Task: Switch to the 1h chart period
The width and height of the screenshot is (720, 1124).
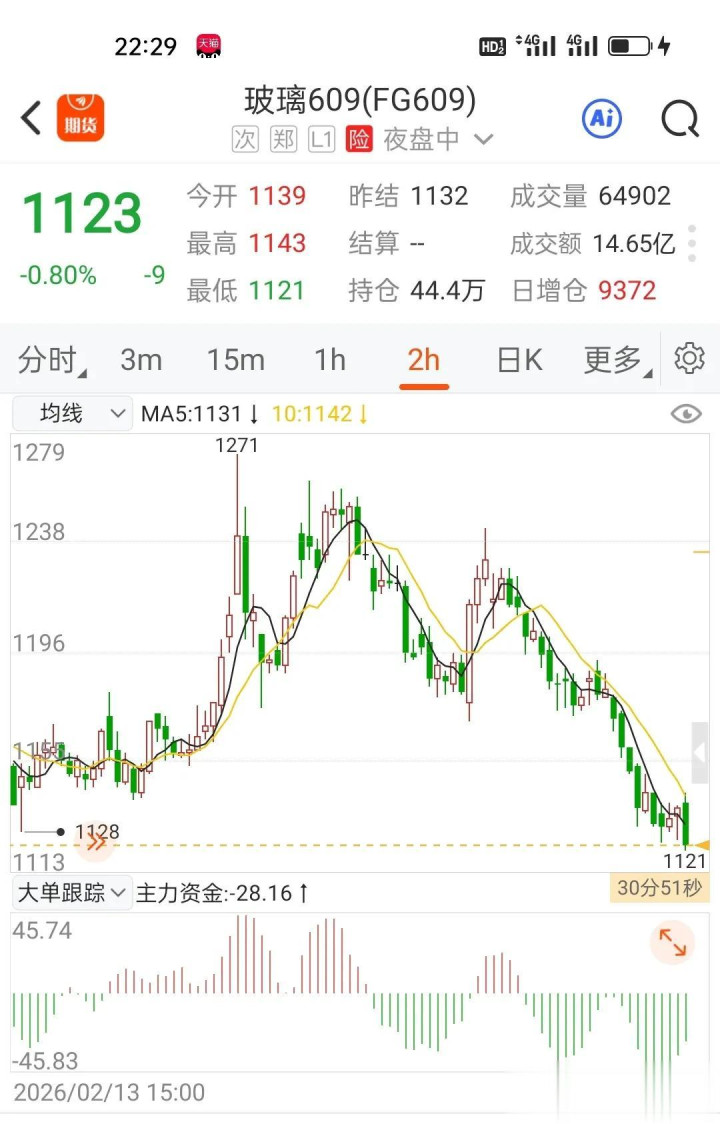Action: (x=330, y=360)
